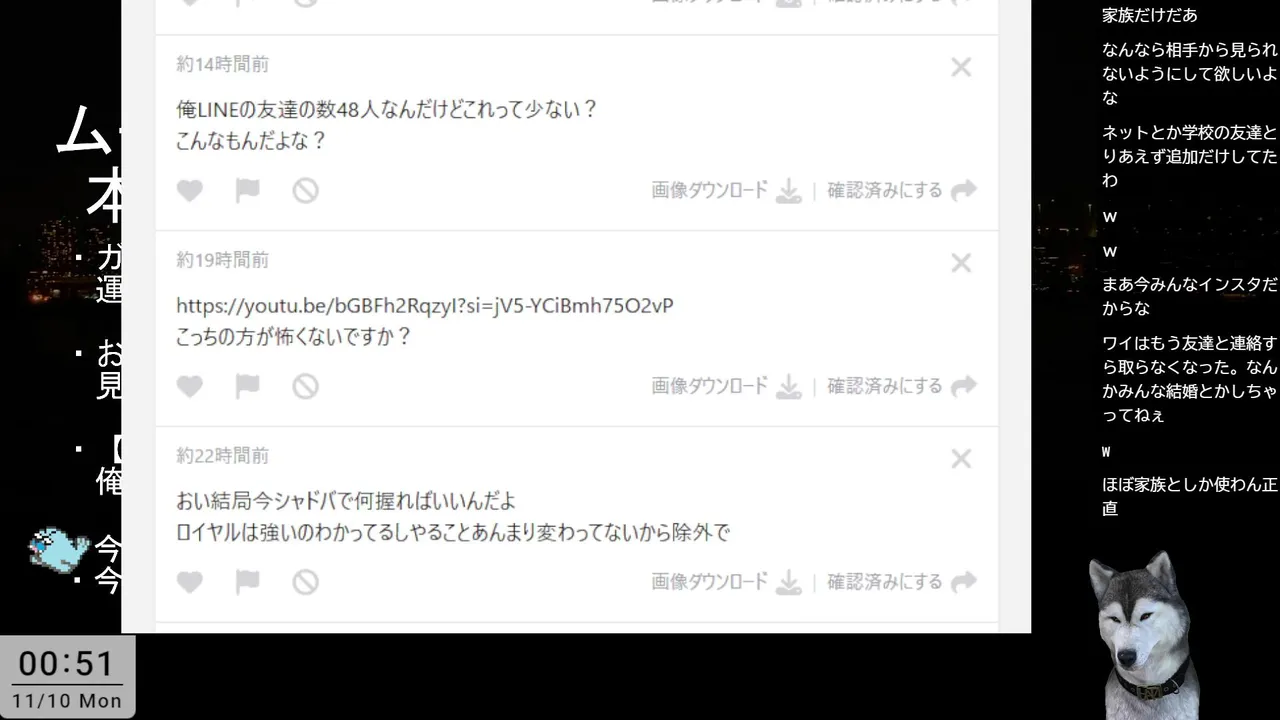The width and height of the screenshot is (1280, 720).
Task: Dismiss the message from 22 hours ago
Action: coord(961,459)
